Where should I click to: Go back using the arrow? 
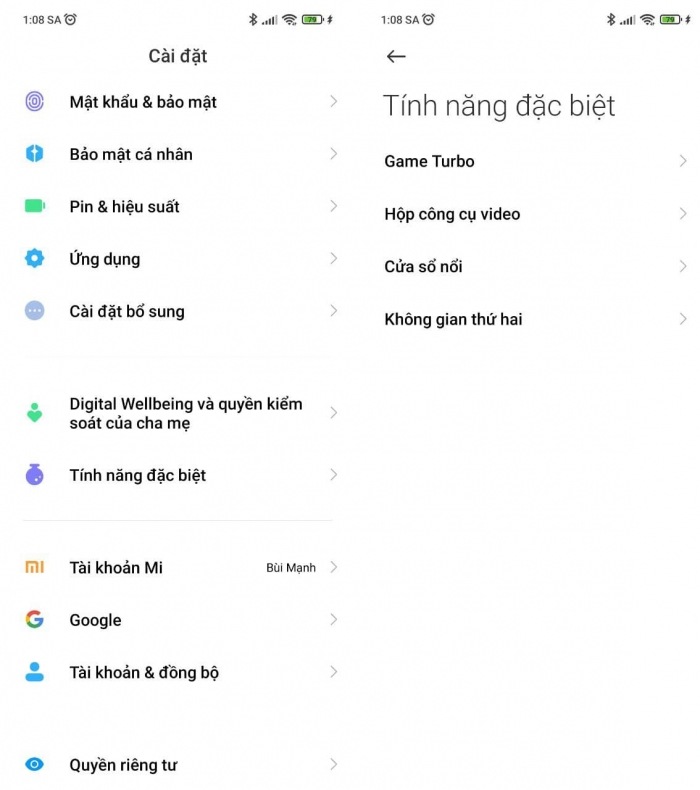pos(396,57)
